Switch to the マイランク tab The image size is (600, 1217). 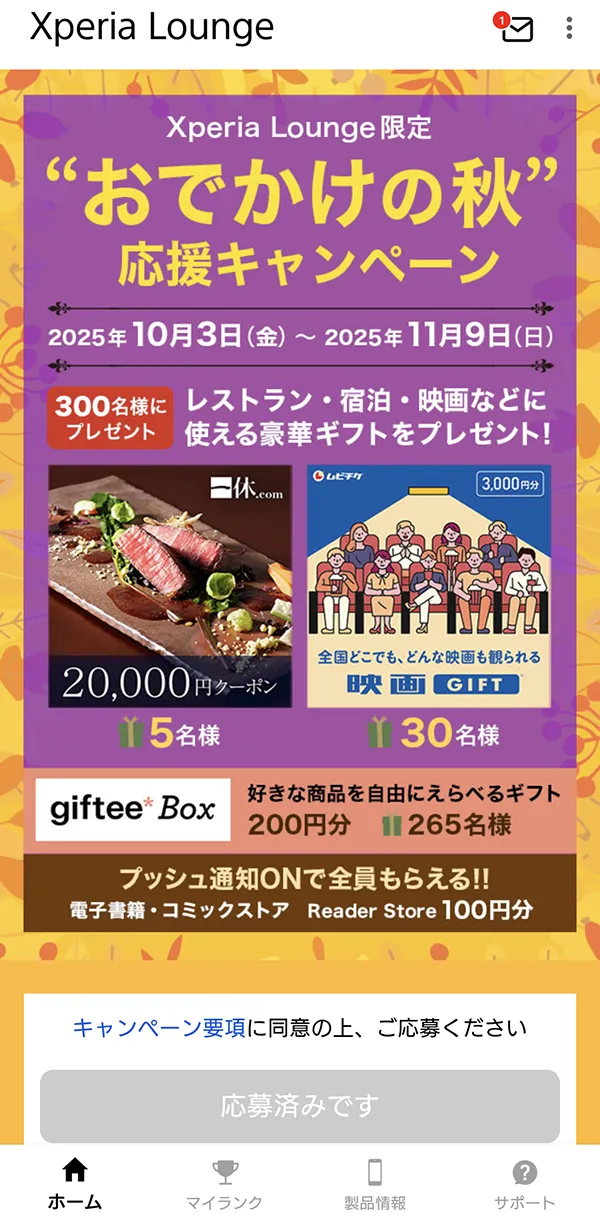225,1183
